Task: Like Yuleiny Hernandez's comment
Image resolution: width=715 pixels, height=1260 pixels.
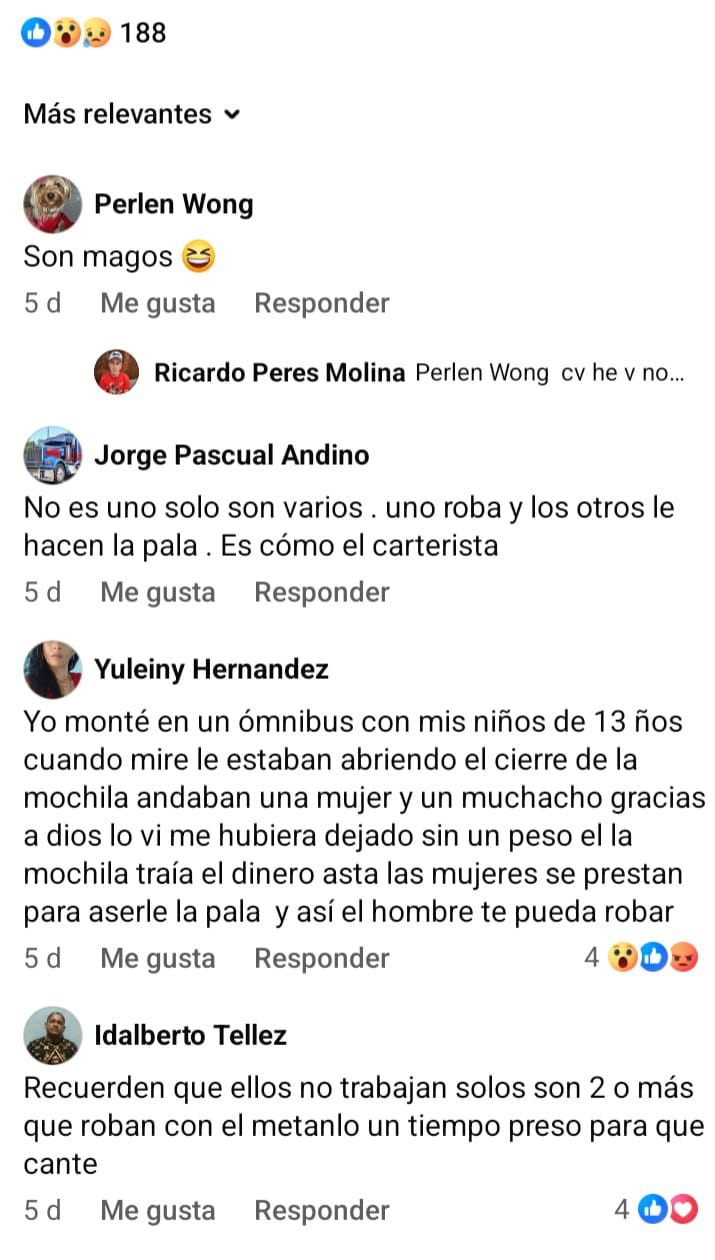Action: (x=157, y=958)
